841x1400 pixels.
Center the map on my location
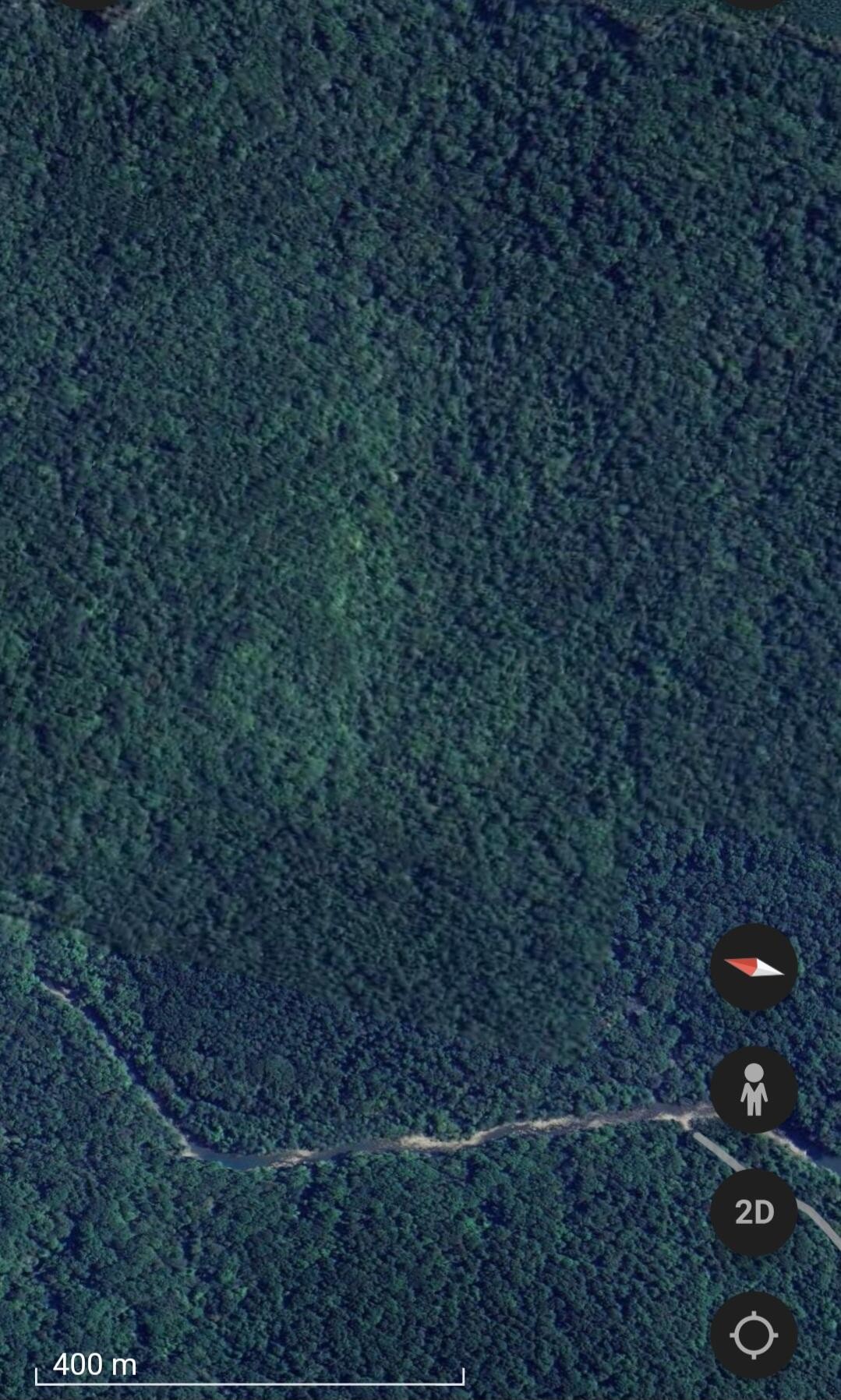(753, 1335)
